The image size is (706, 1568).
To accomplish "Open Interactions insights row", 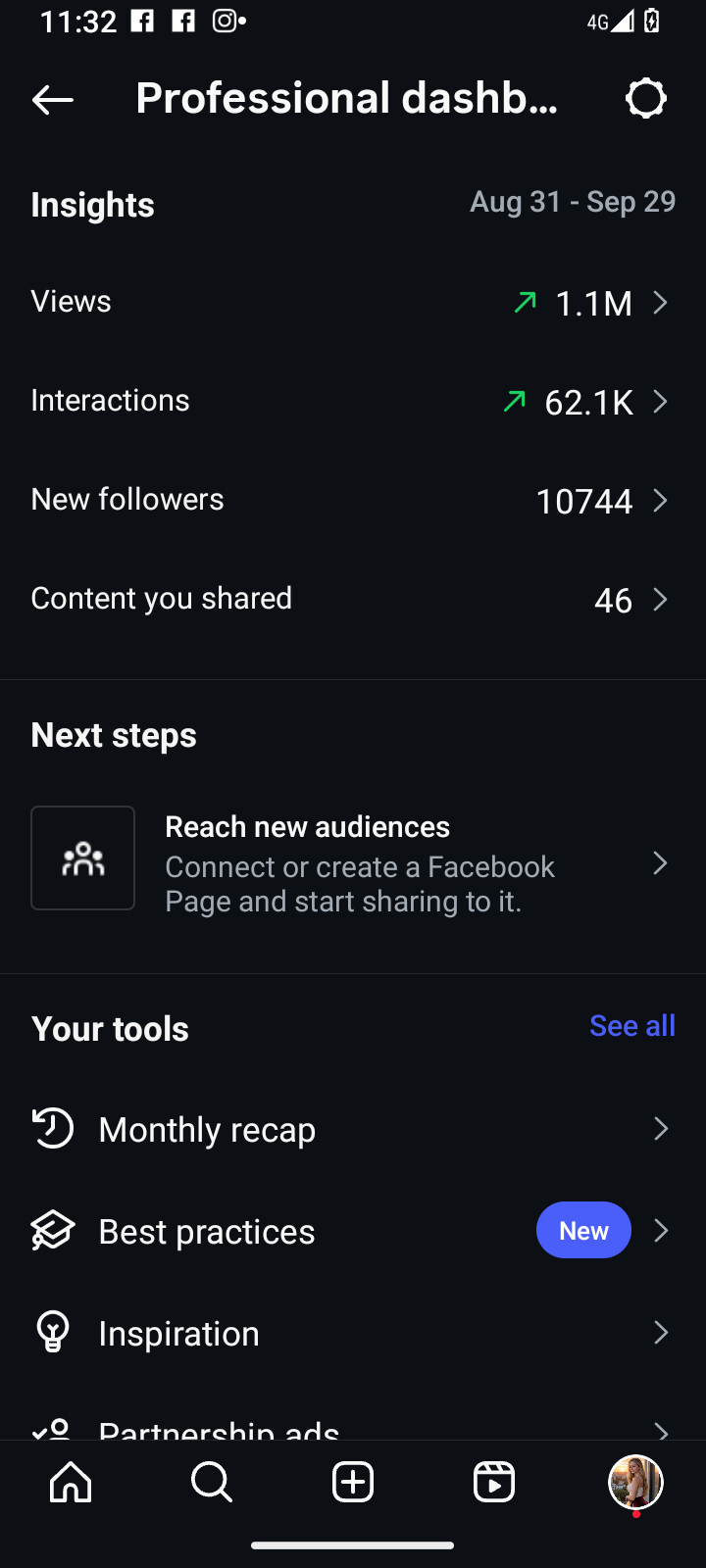I will (353, 401).
